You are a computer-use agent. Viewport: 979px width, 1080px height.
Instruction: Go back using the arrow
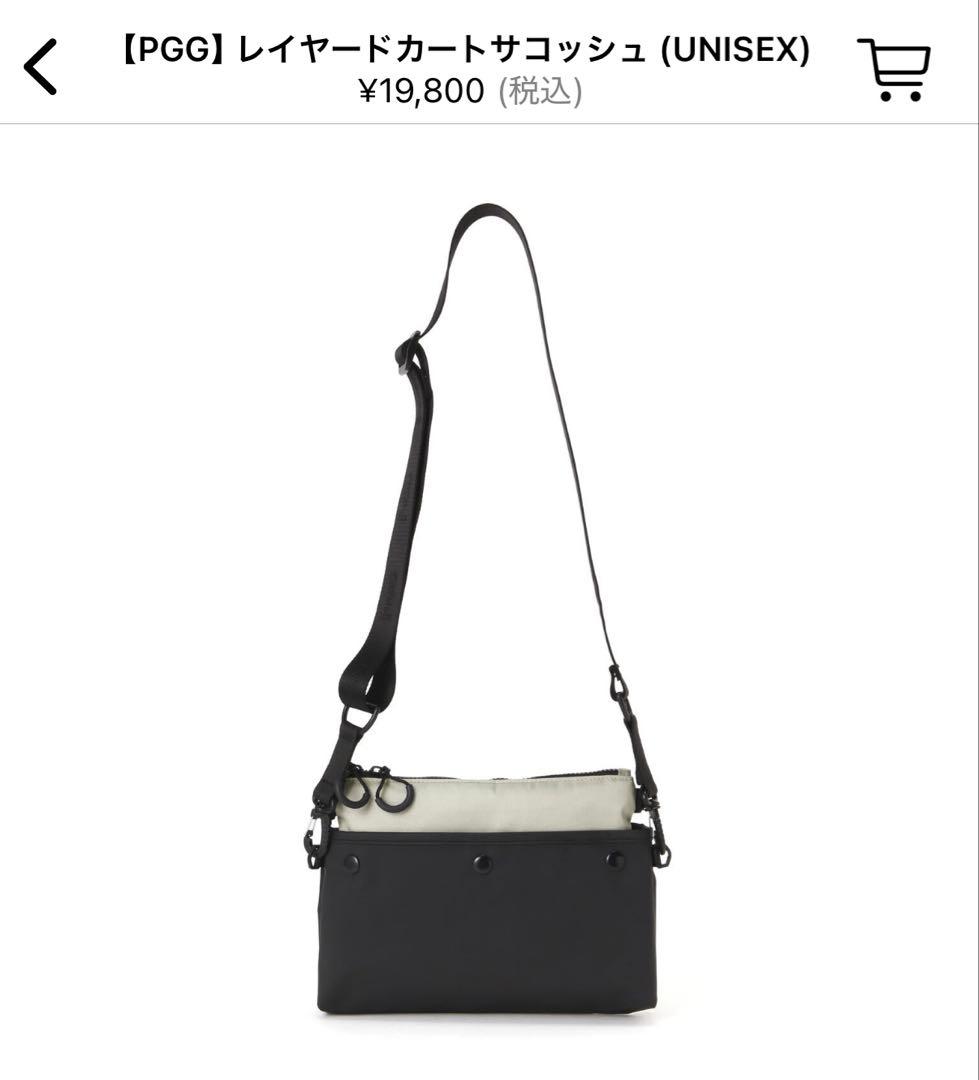point(41,67)
